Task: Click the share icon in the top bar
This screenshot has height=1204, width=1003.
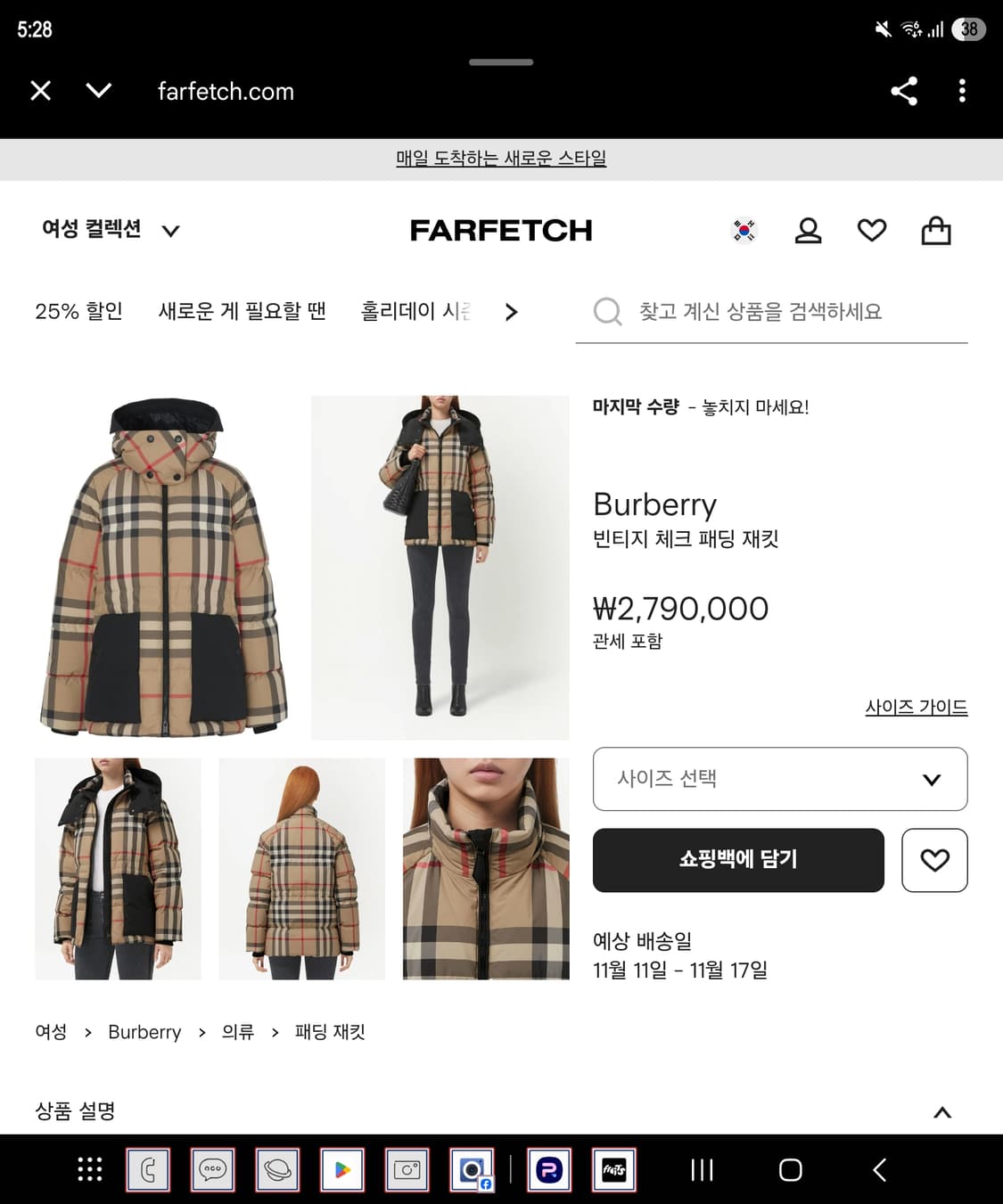Action: pyautogui.click(x=904, y=90)
